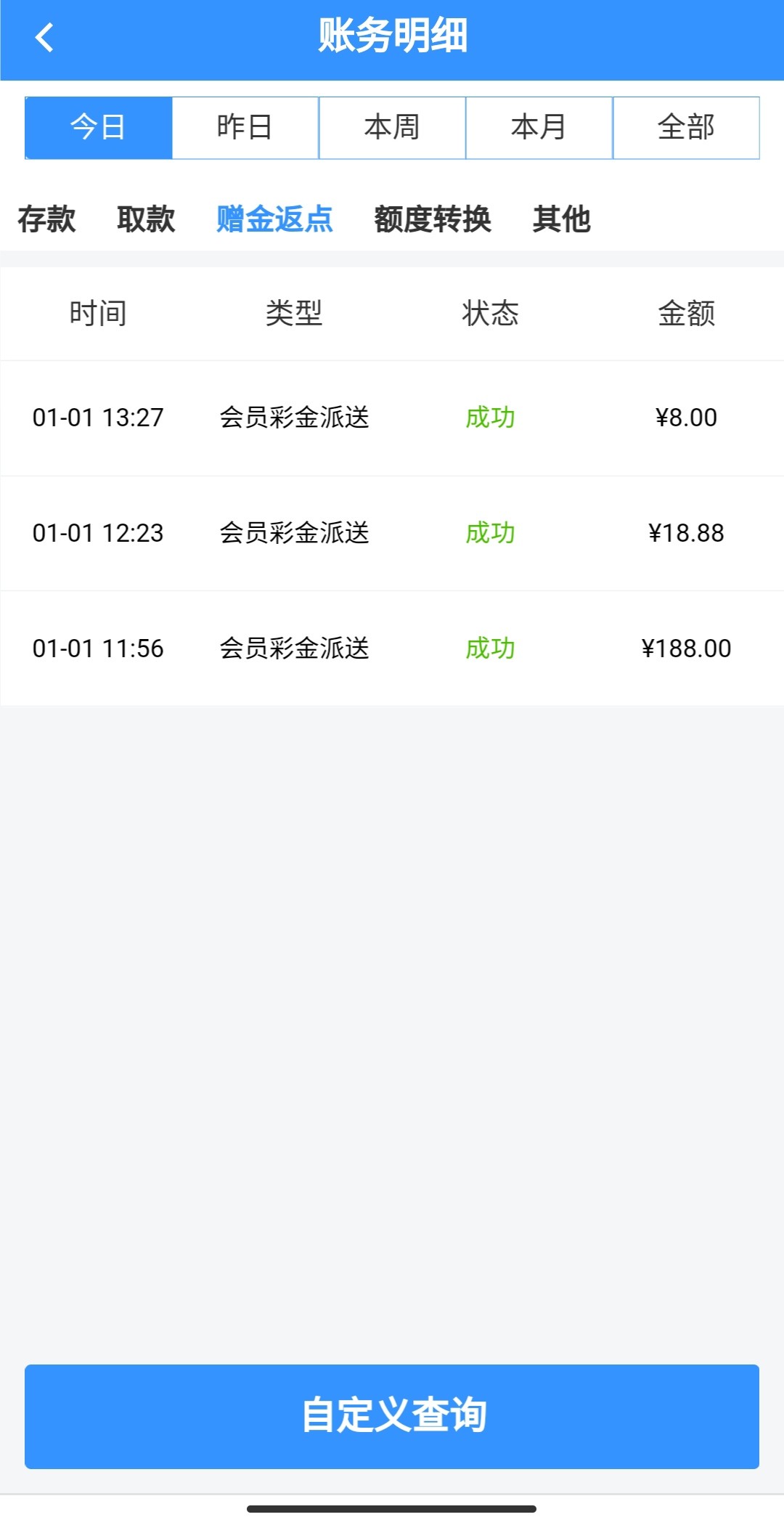Image resolution: width=784 pixels, height=1525 pixels.
Task: Switch to the 全部 date filter
Action: coord(686,128)
